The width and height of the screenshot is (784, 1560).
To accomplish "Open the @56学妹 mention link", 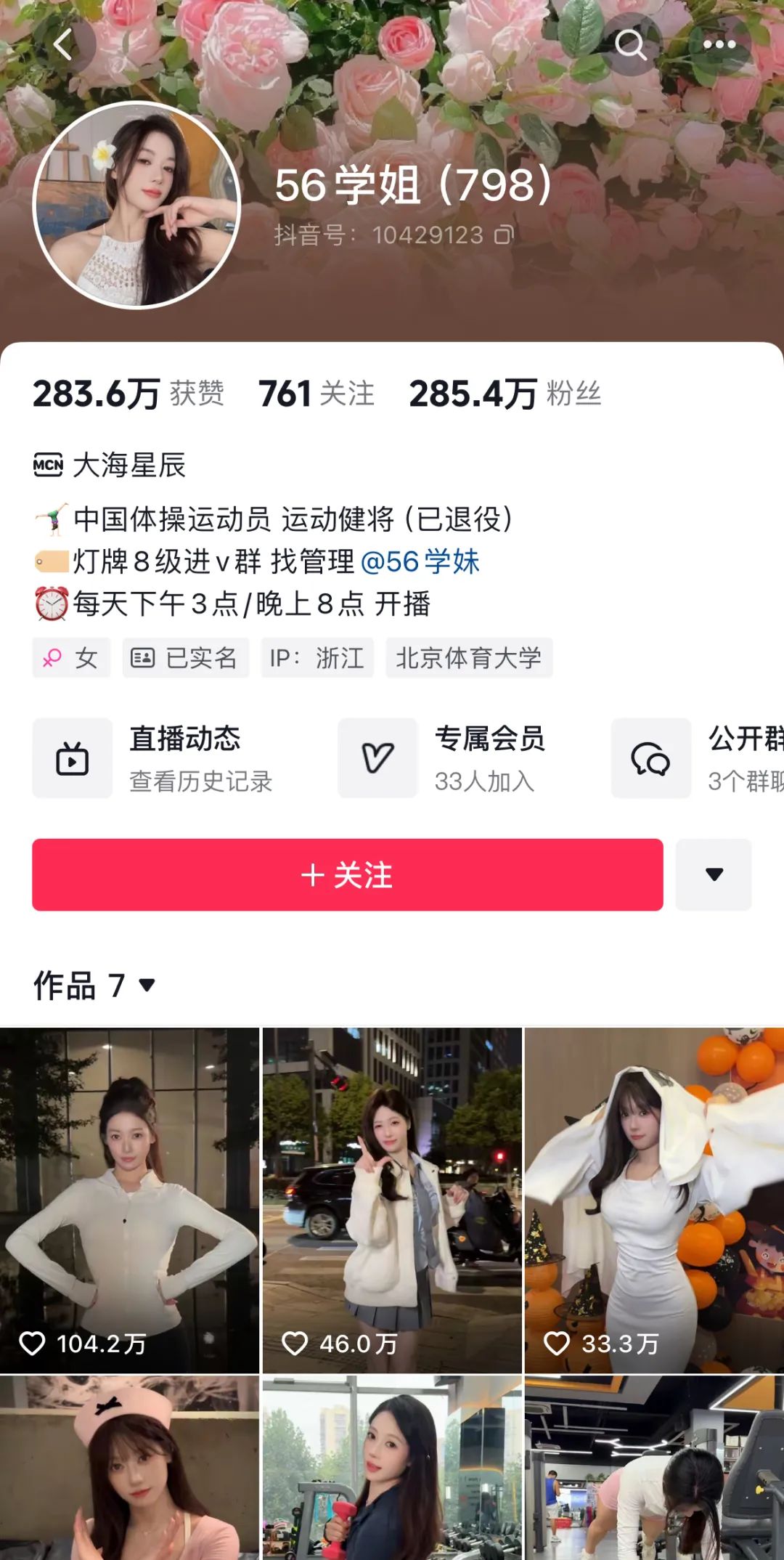I will point(420,562).
